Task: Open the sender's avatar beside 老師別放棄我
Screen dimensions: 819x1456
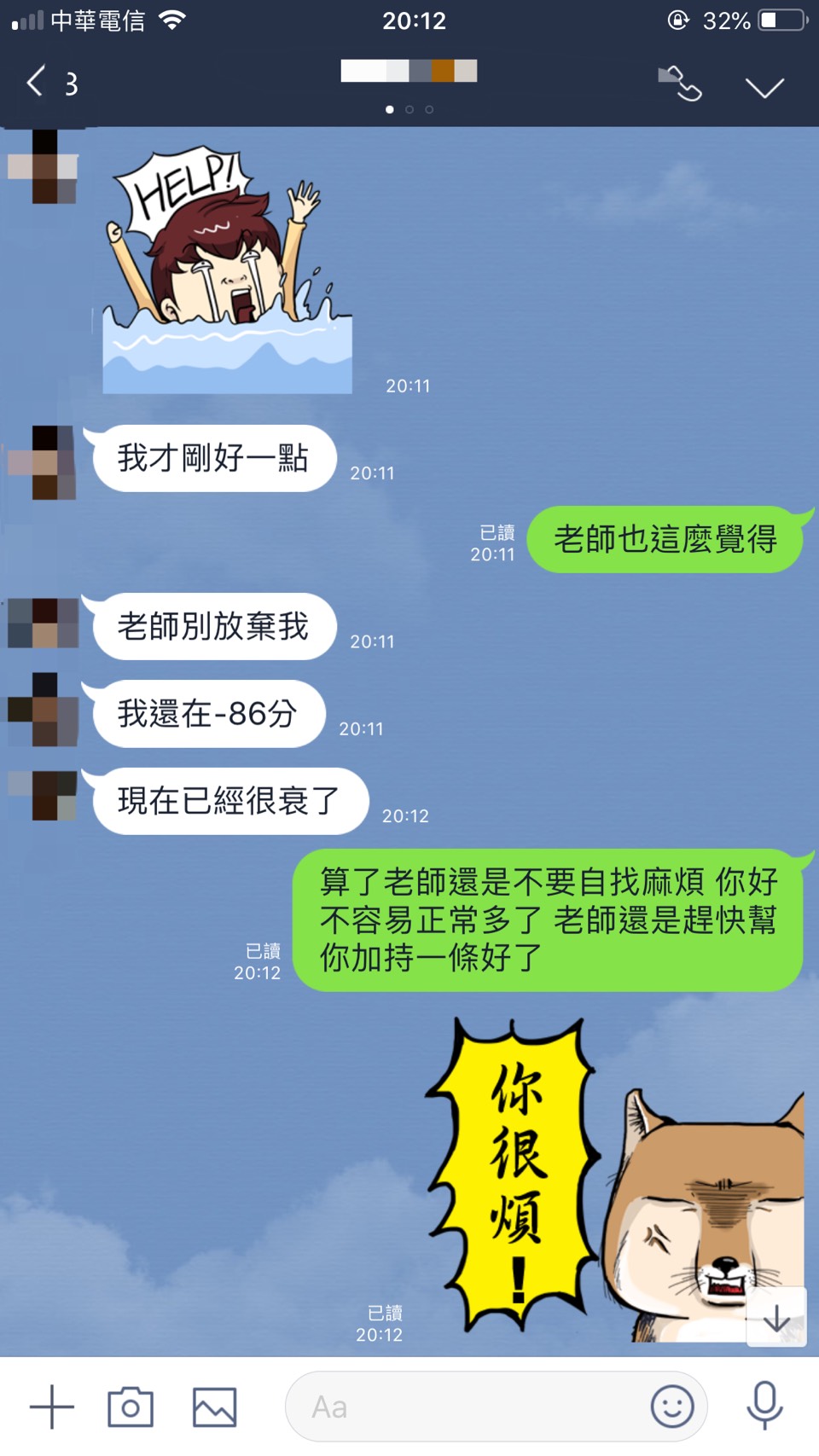Action: click(44, 623)
